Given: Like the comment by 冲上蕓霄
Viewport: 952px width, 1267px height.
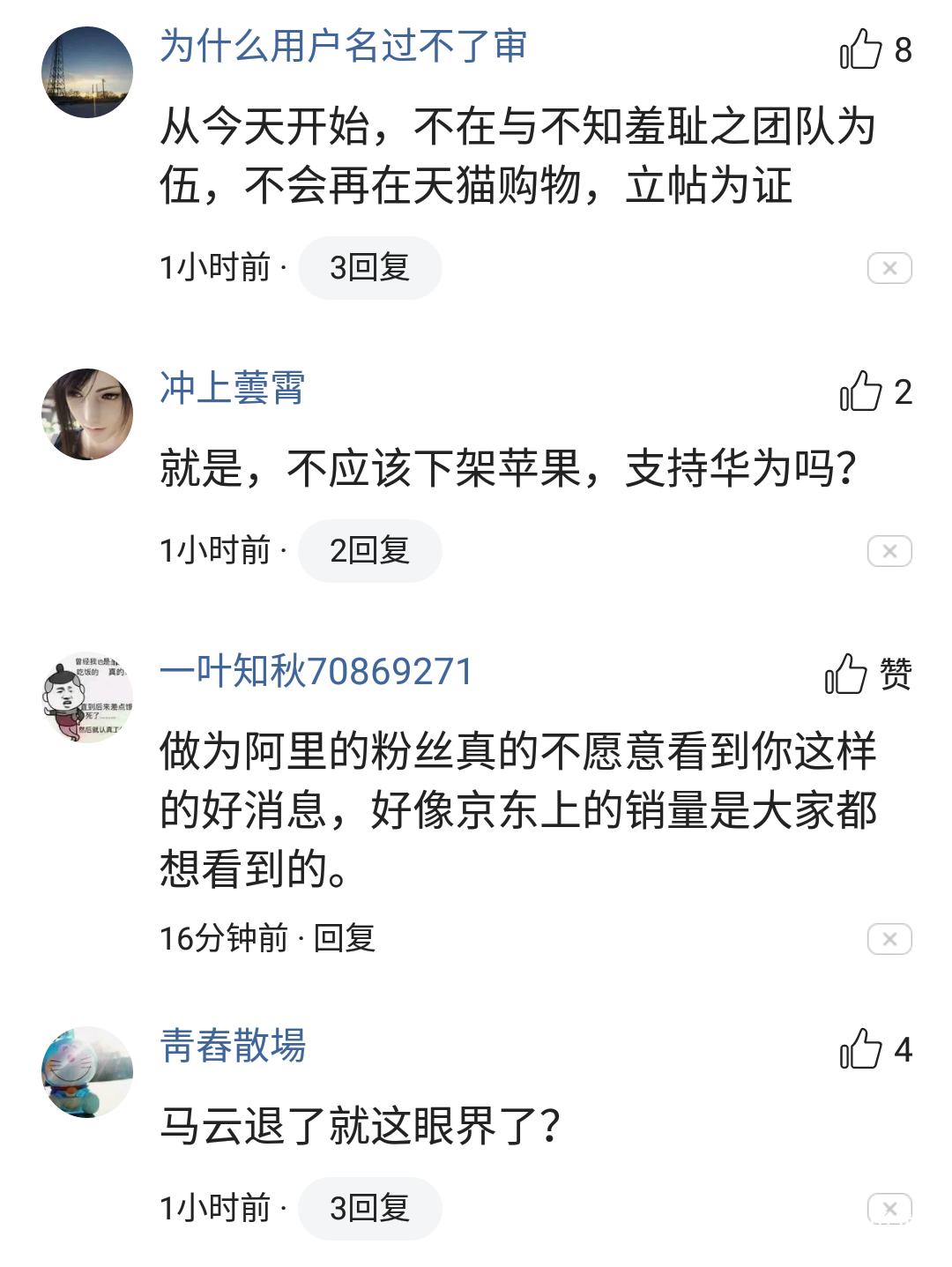Looking at the screenshot, I should [862, 391].
